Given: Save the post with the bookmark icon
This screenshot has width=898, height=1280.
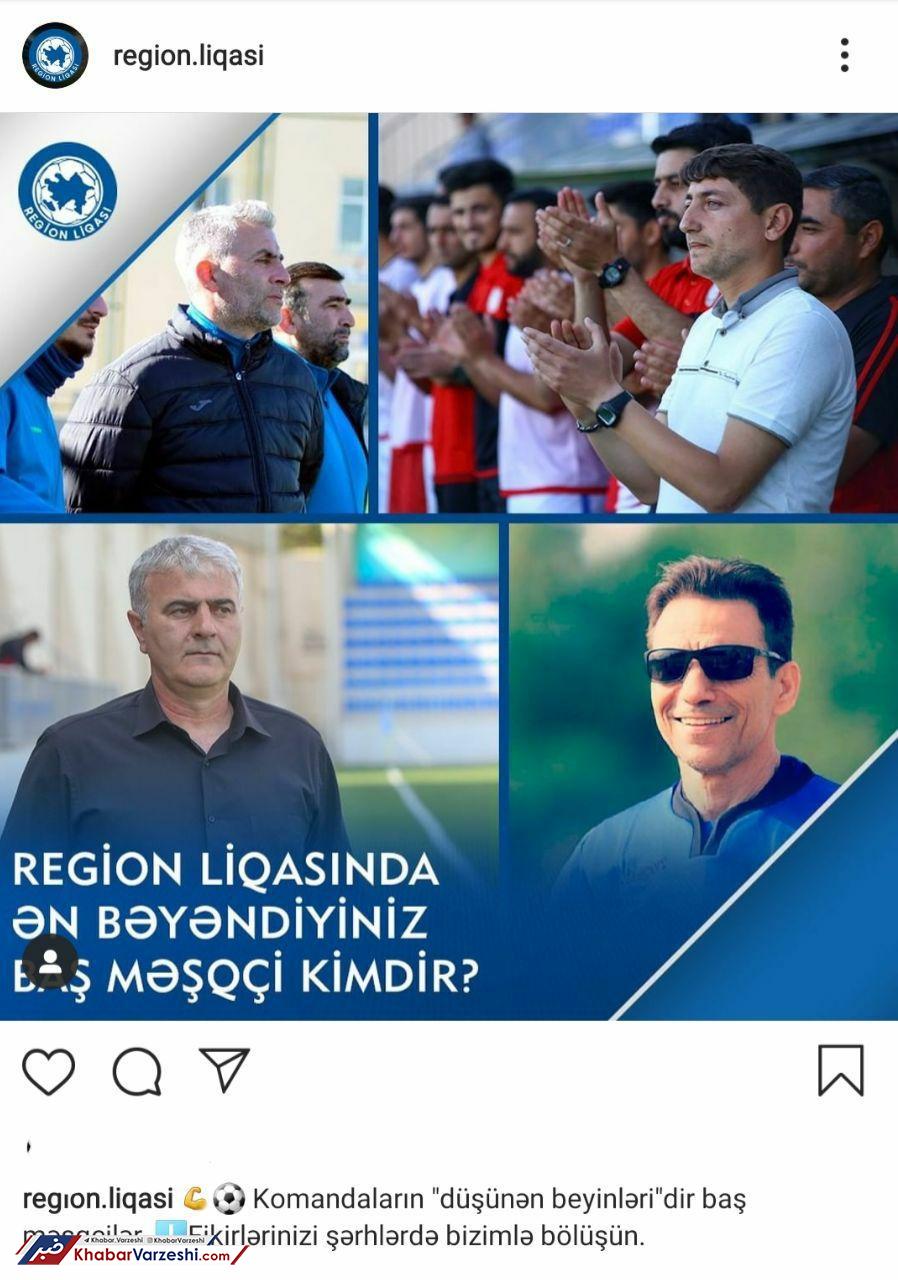Looking at the screenshot, I should pos(840,1070).
